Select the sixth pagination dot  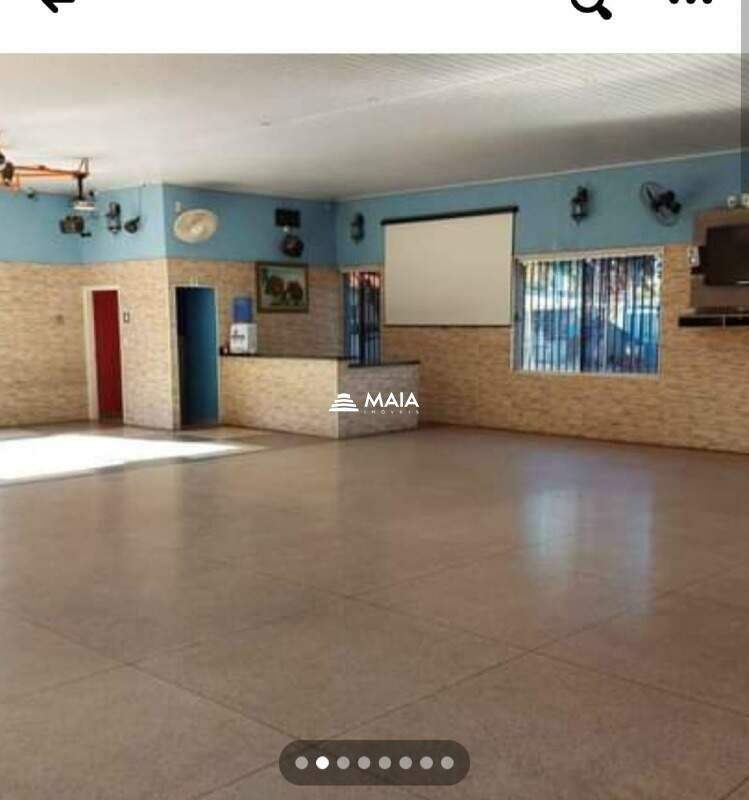pos(406,763)
